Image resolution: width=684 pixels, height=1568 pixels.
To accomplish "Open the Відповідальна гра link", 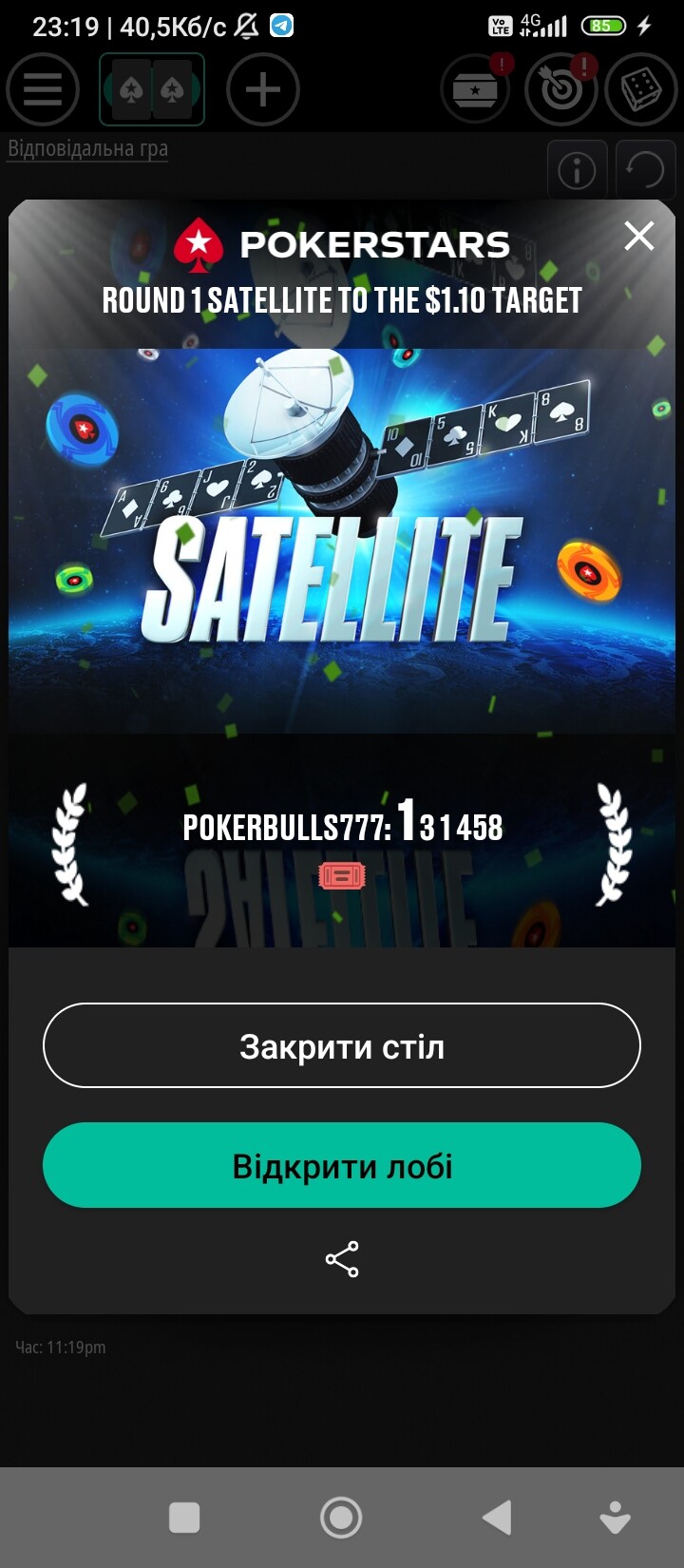I will click(87, 149).
